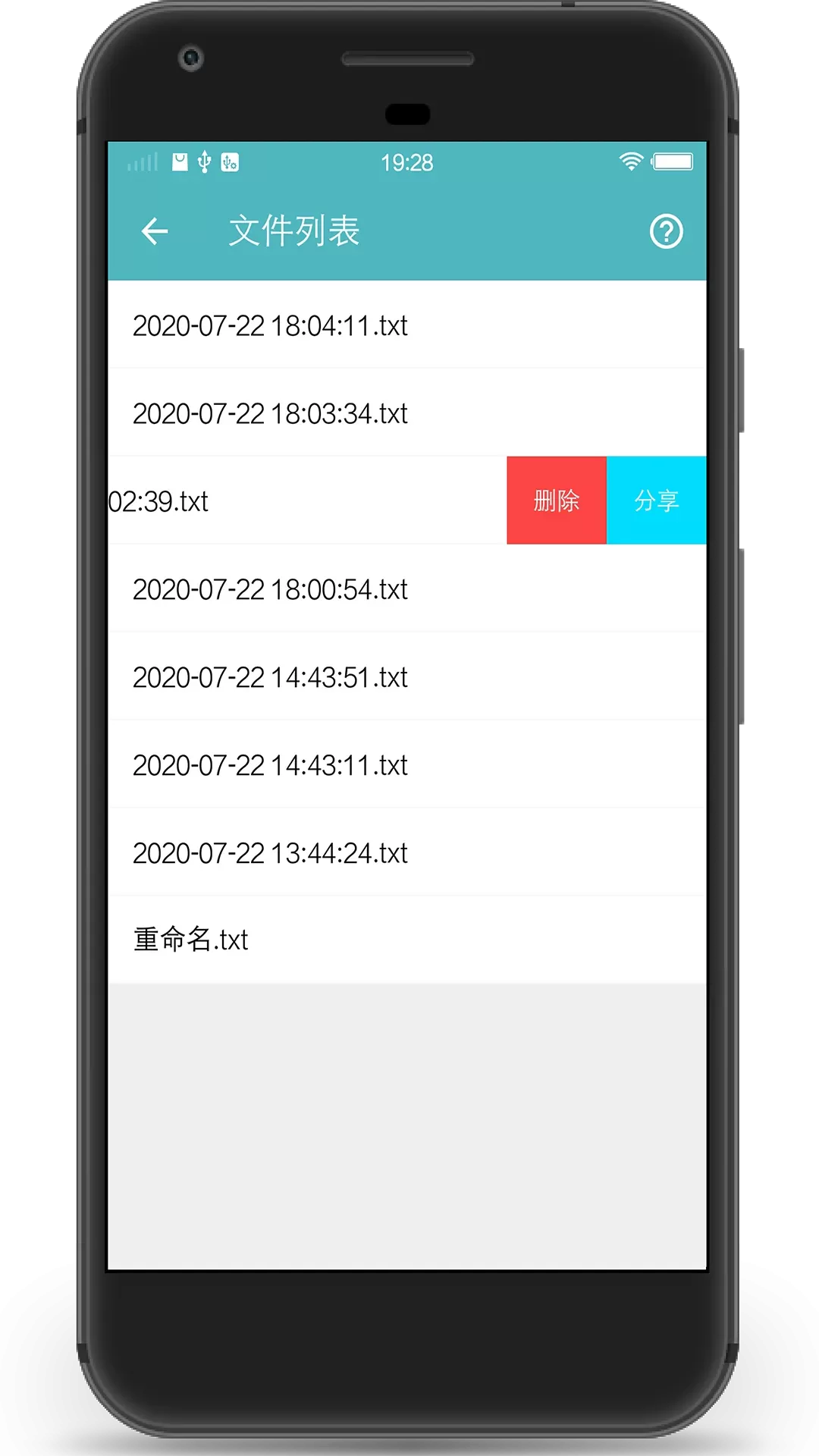Viewport: 819px width, 1456px height.
Task: Go back using the top-left arrow
Action: (155, 231)
